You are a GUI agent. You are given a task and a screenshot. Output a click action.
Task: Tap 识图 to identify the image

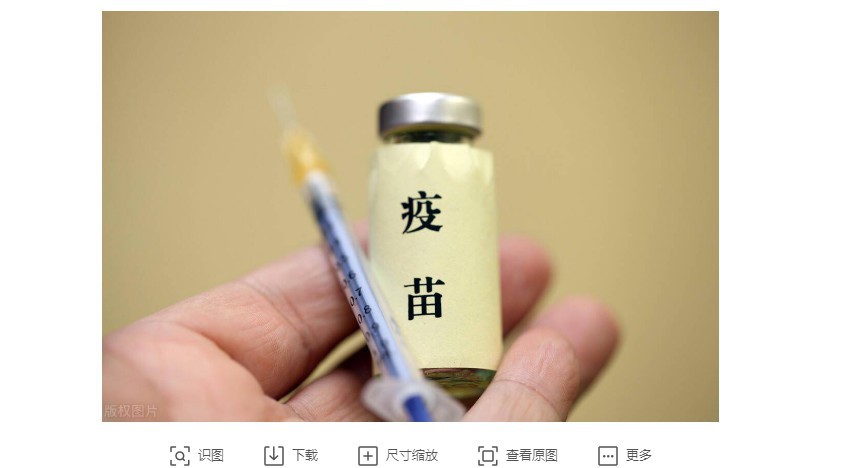tap(197, 455)
